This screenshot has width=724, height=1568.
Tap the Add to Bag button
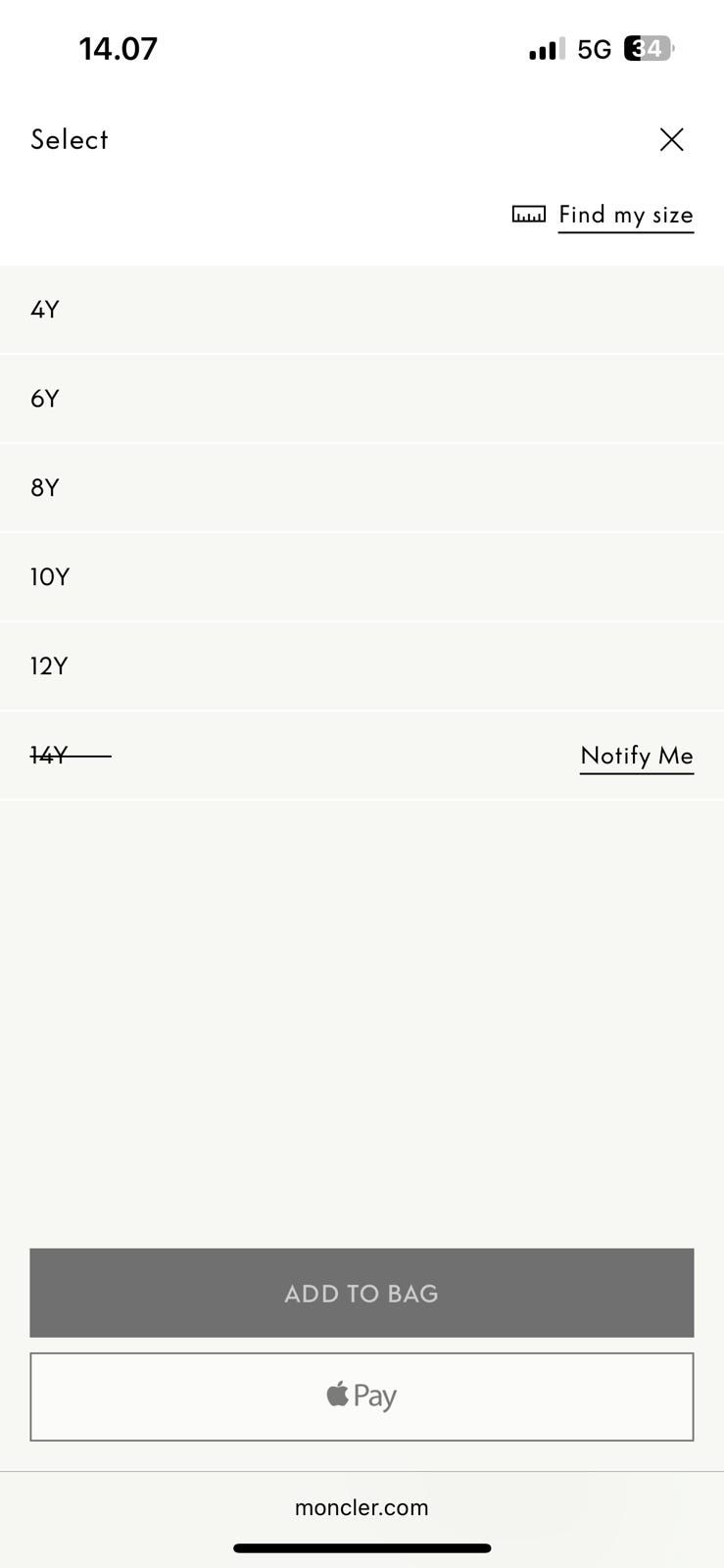pos(362,1293)
